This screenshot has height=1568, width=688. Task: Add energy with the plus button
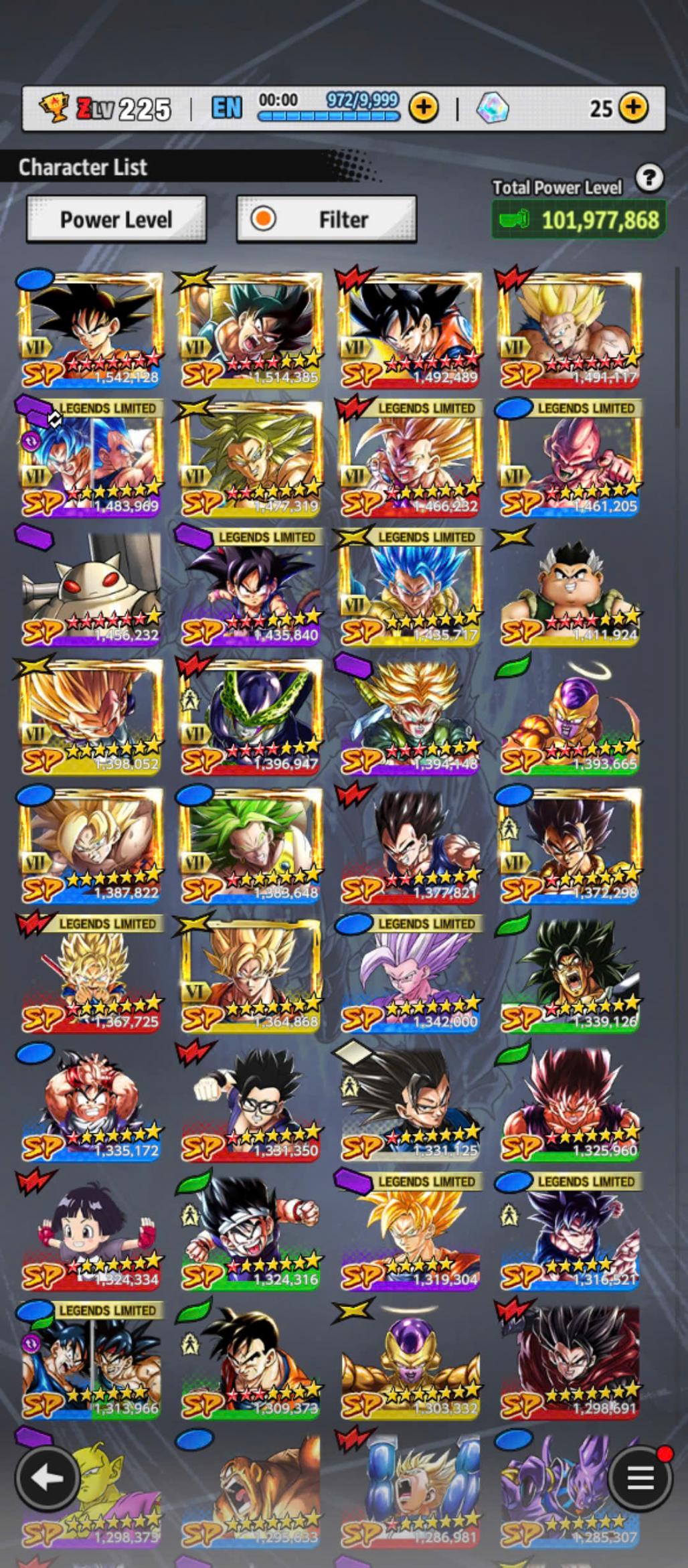[x=423, y=107]
